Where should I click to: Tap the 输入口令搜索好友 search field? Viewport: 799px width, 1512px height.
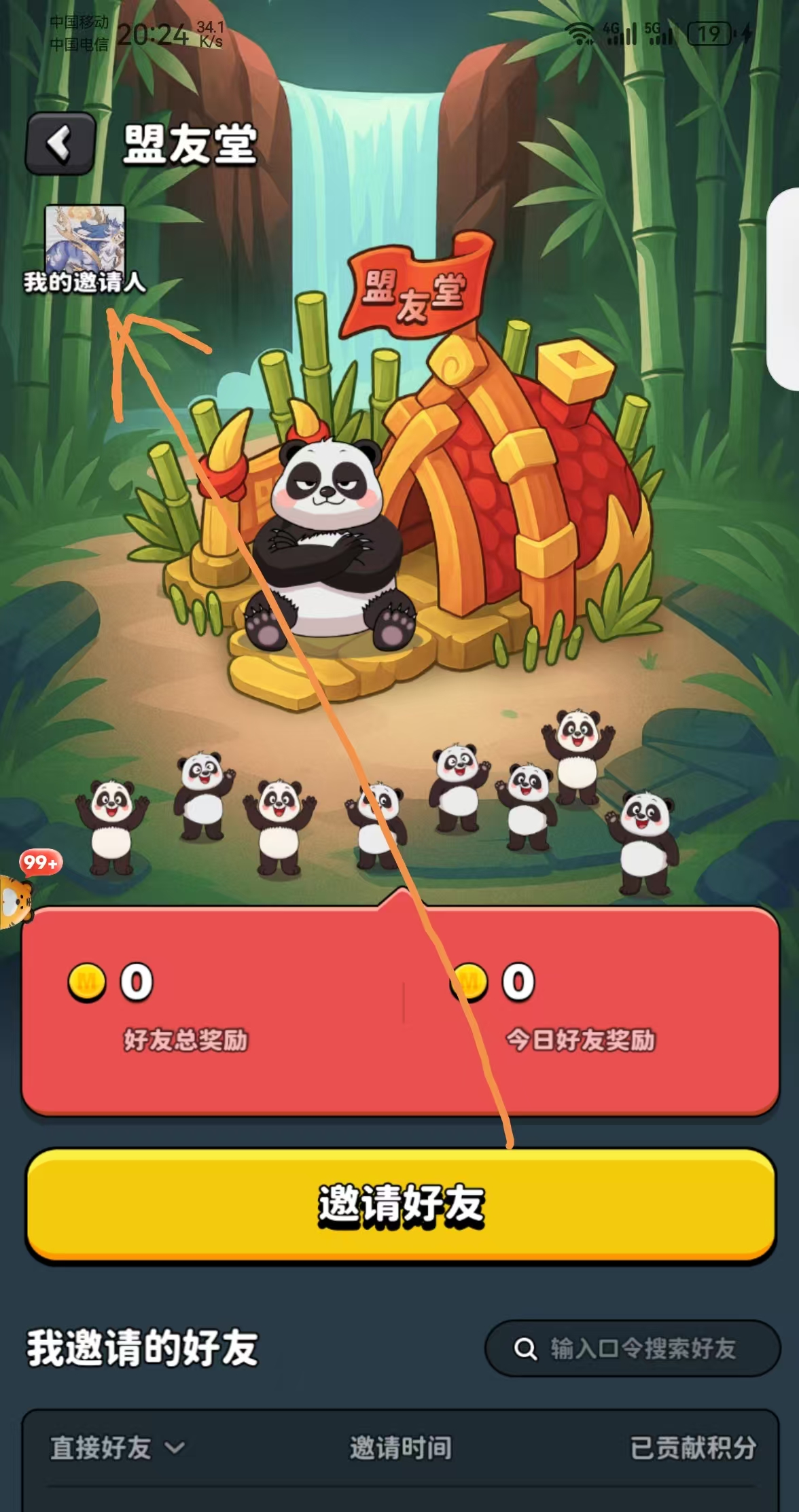(x=633, y=1348)
